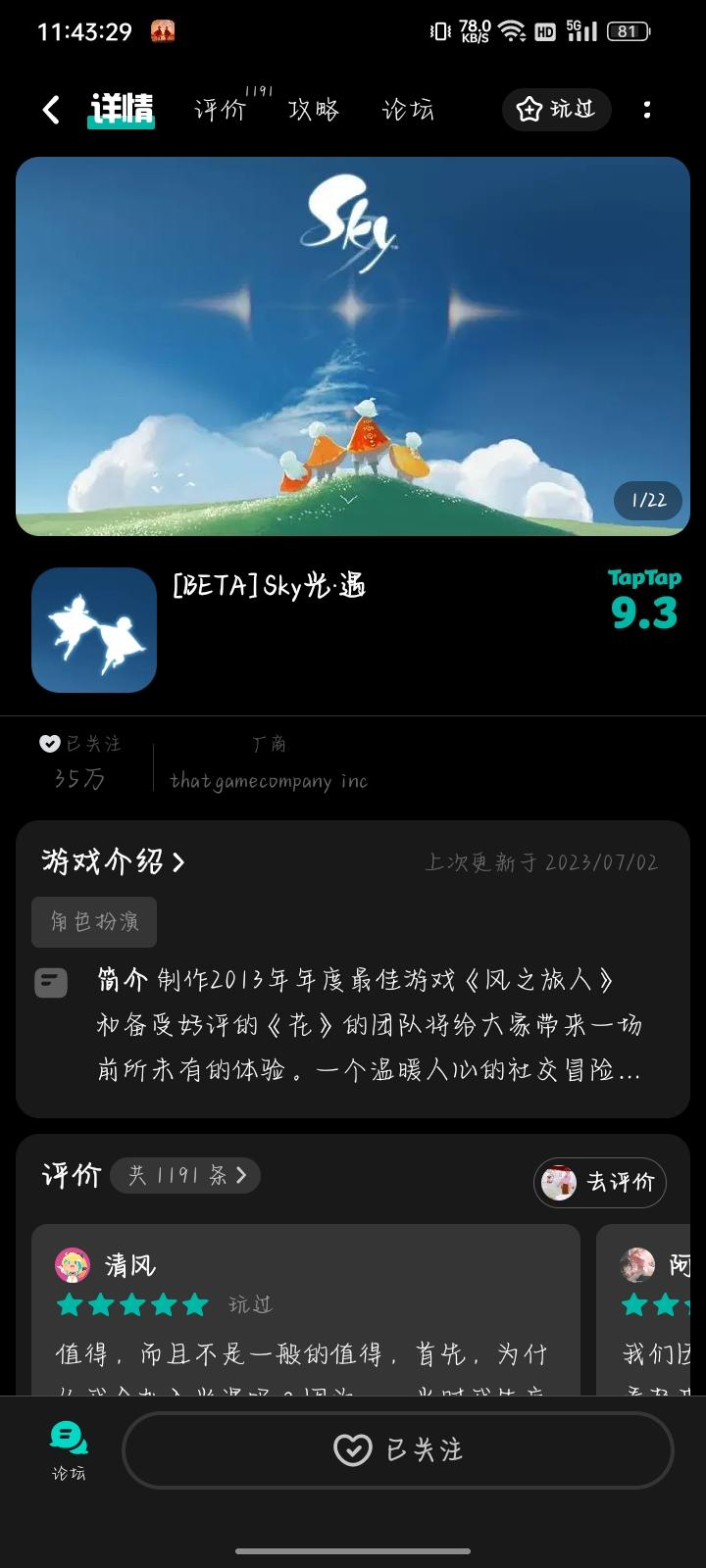Tap the 简介 description chat bubble icon
This screenshot has height=1568, width=706.
[x=50, y=982]
